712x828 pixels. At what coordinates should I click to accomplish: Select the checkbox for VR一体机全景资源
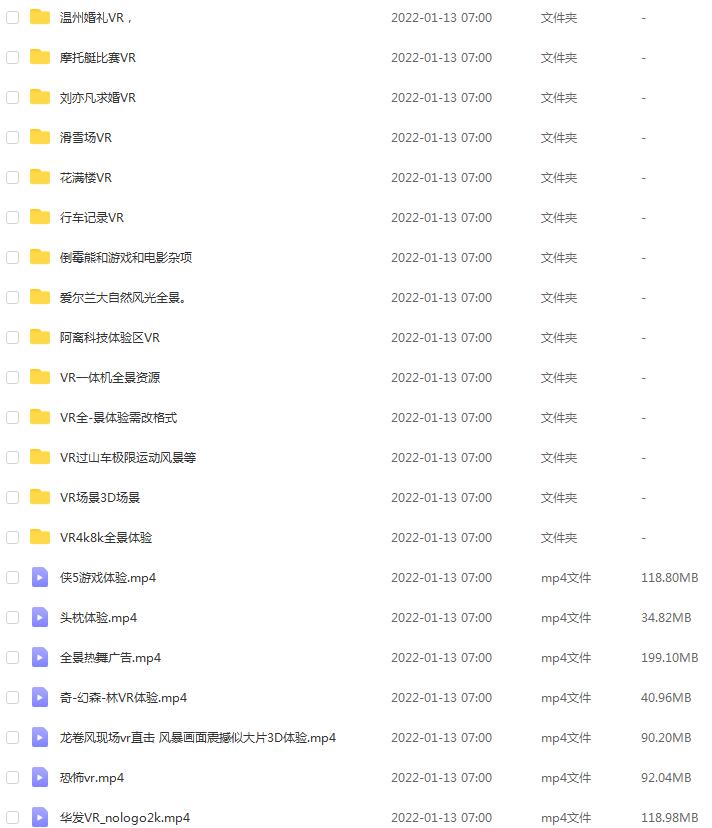coord(13,378)
